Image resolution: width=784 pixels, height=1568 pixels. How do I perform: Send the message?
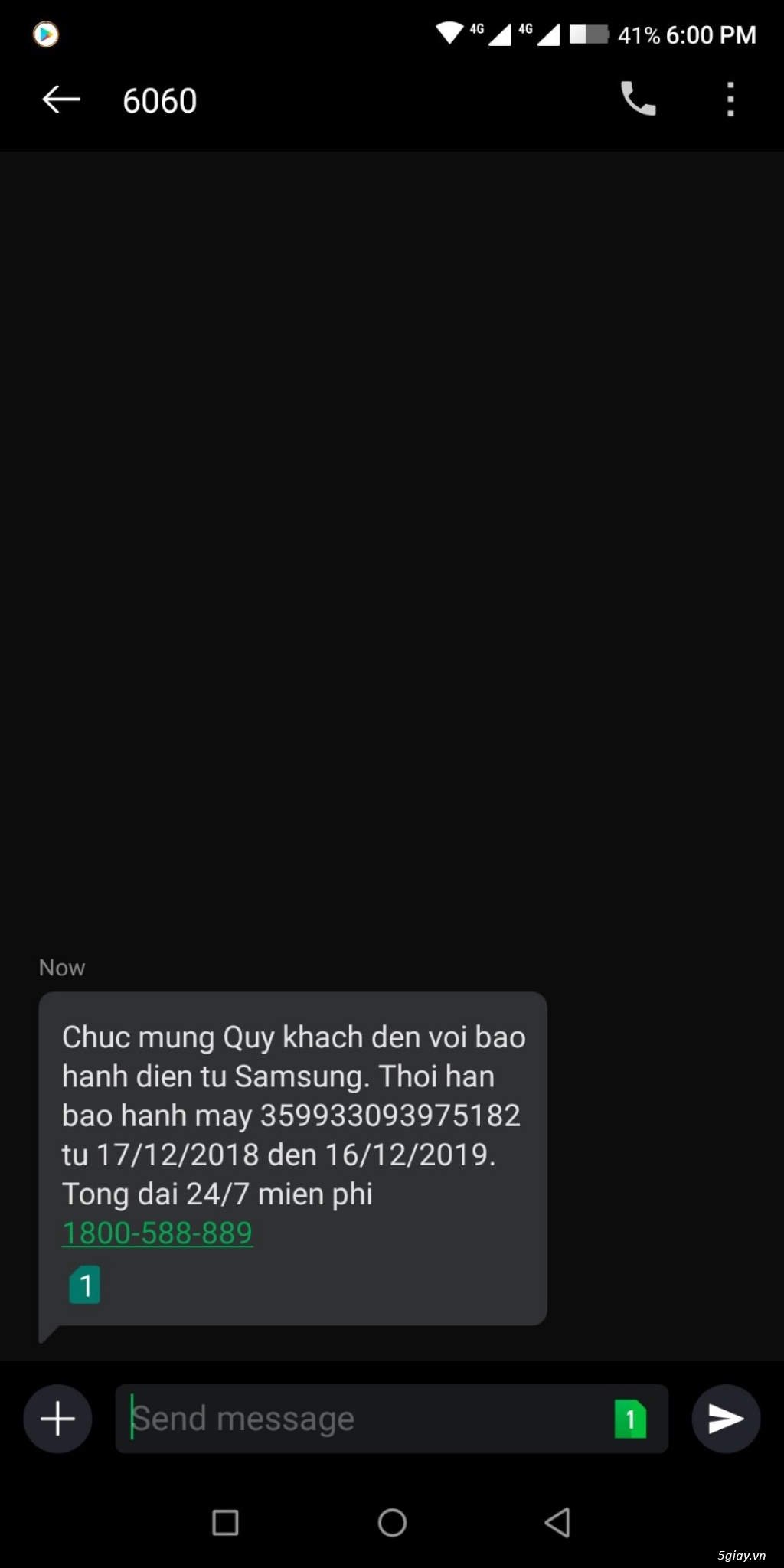[725, 1419]
